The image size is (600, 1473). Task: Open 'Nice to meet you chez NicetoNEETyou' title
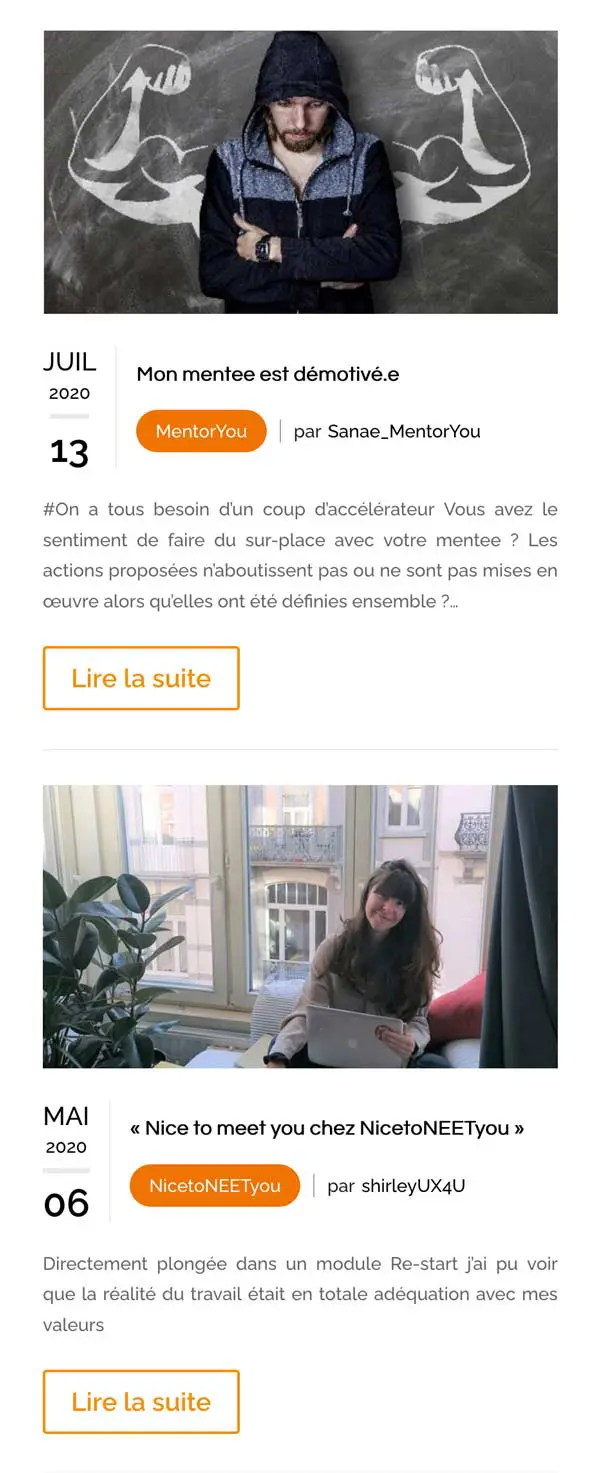coord(327,1128)
